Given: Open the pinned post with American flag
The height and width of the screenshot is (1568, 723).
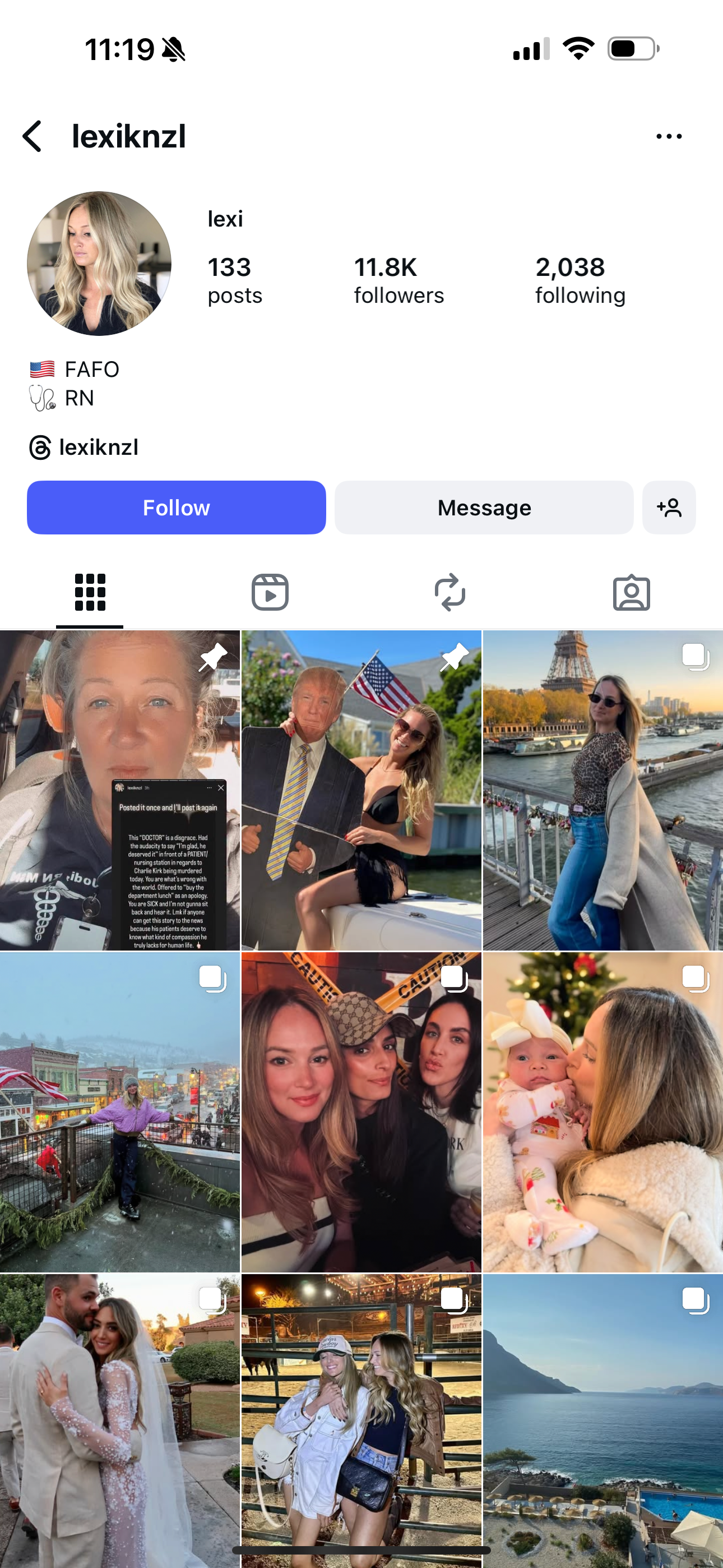Looking at the screenshot, I should pyautogui.click(x=361, y=790).
